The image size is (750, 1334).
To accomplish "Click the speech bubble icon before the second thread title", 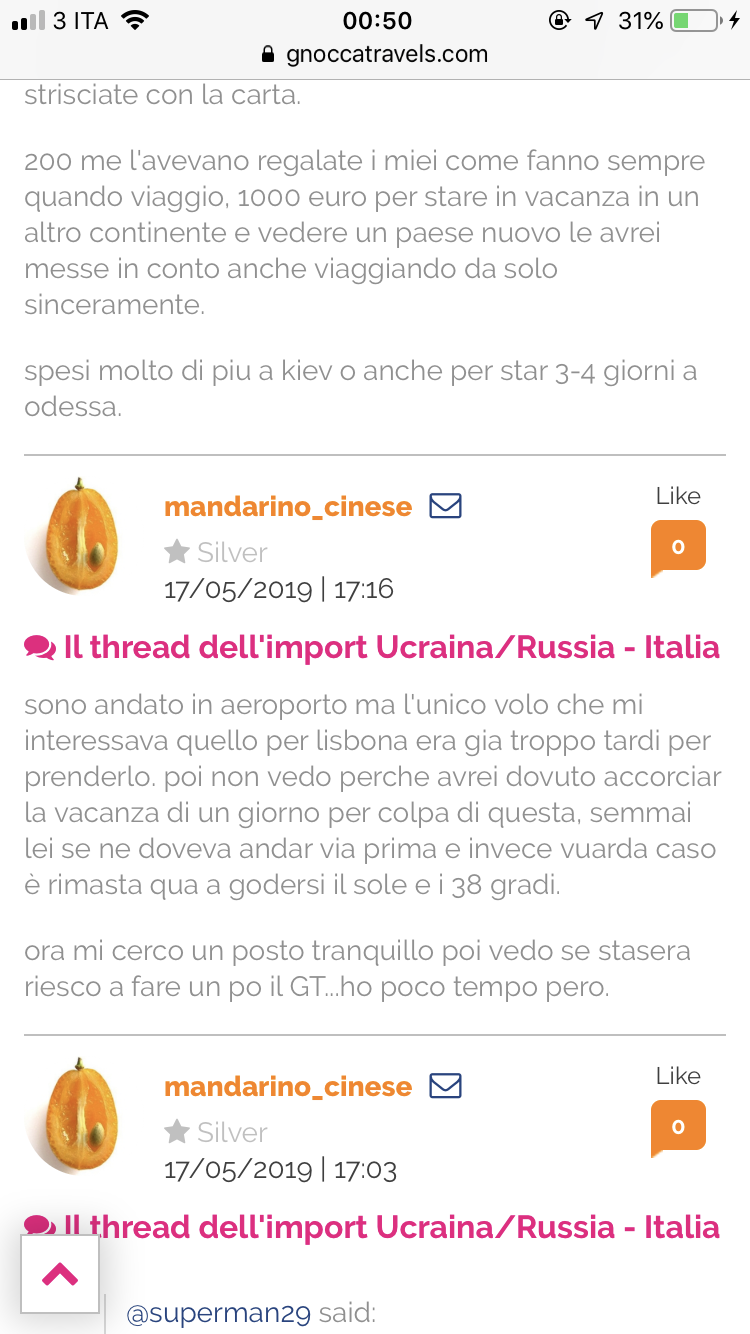I will click(40, 1227).
